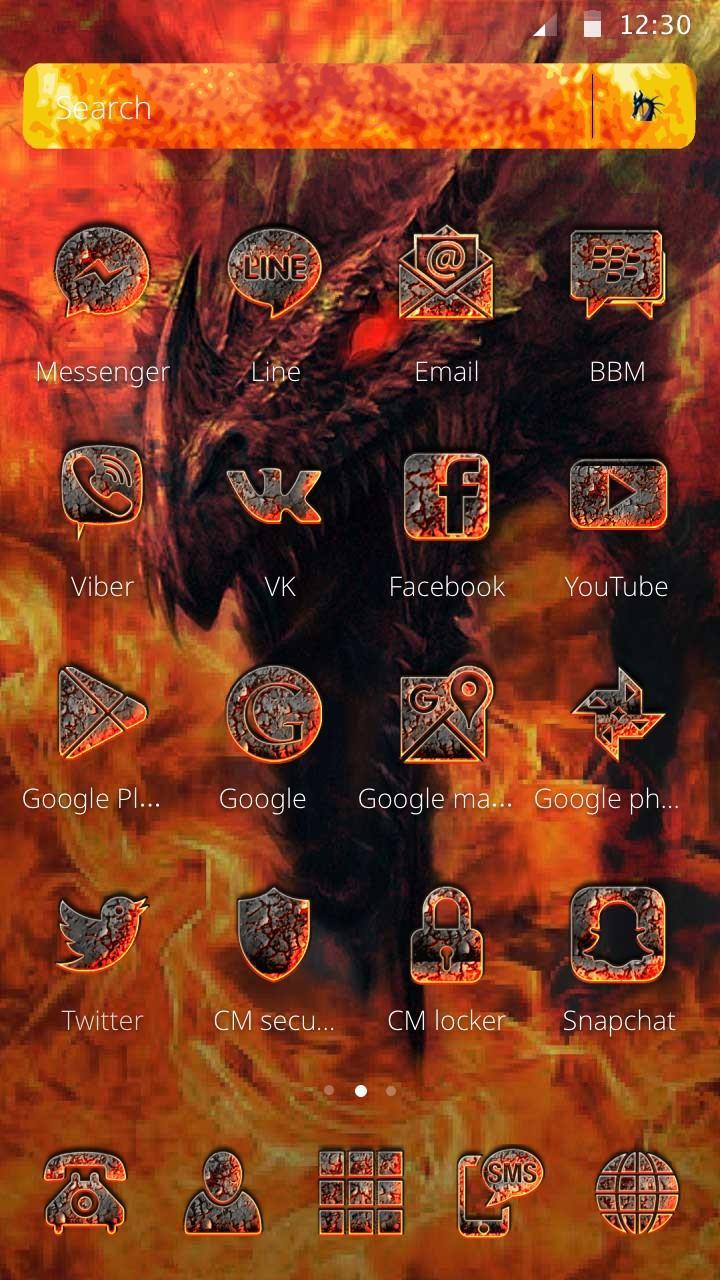Open the SMS messages app in dock

point(499,1191)
